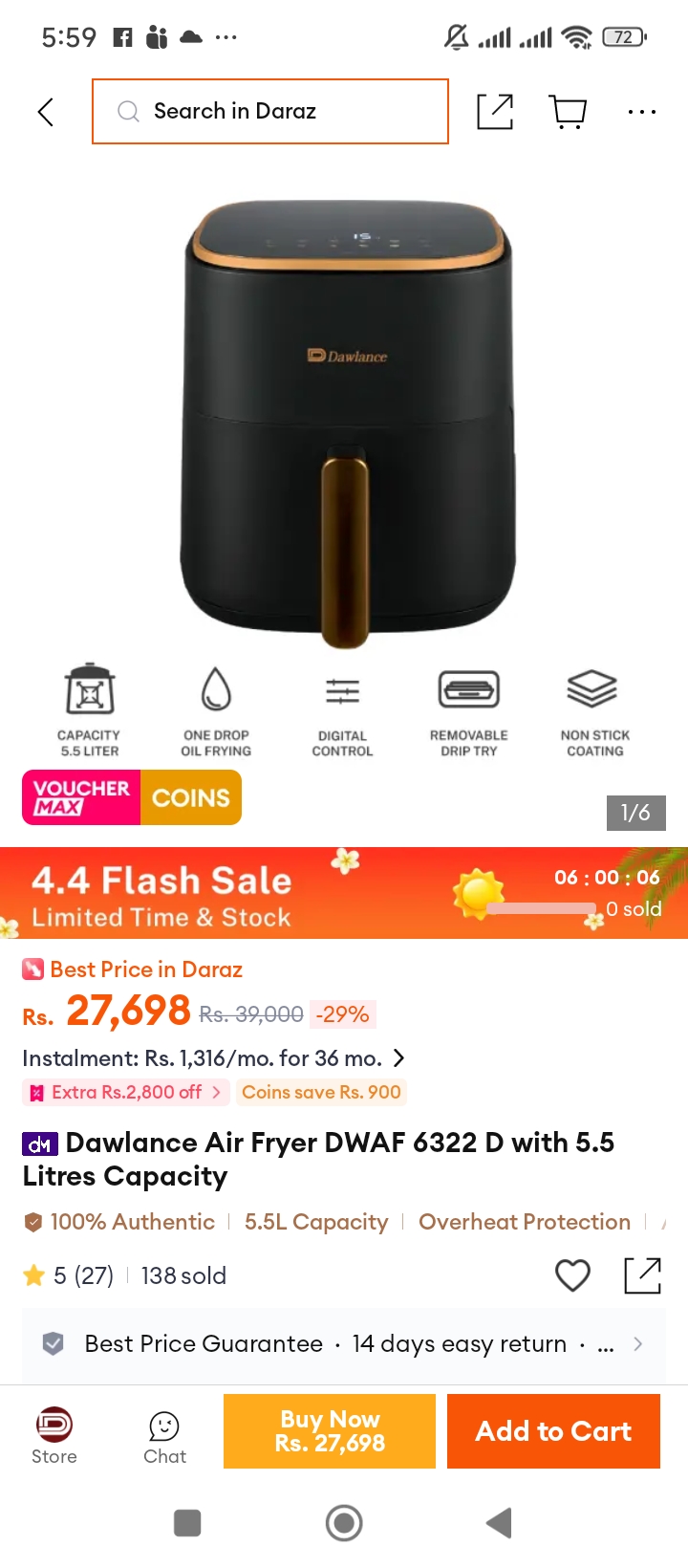This screenshot has width=688, height=1568.
Task: Tap the Search in Daraz box
Action: (270, 112)
